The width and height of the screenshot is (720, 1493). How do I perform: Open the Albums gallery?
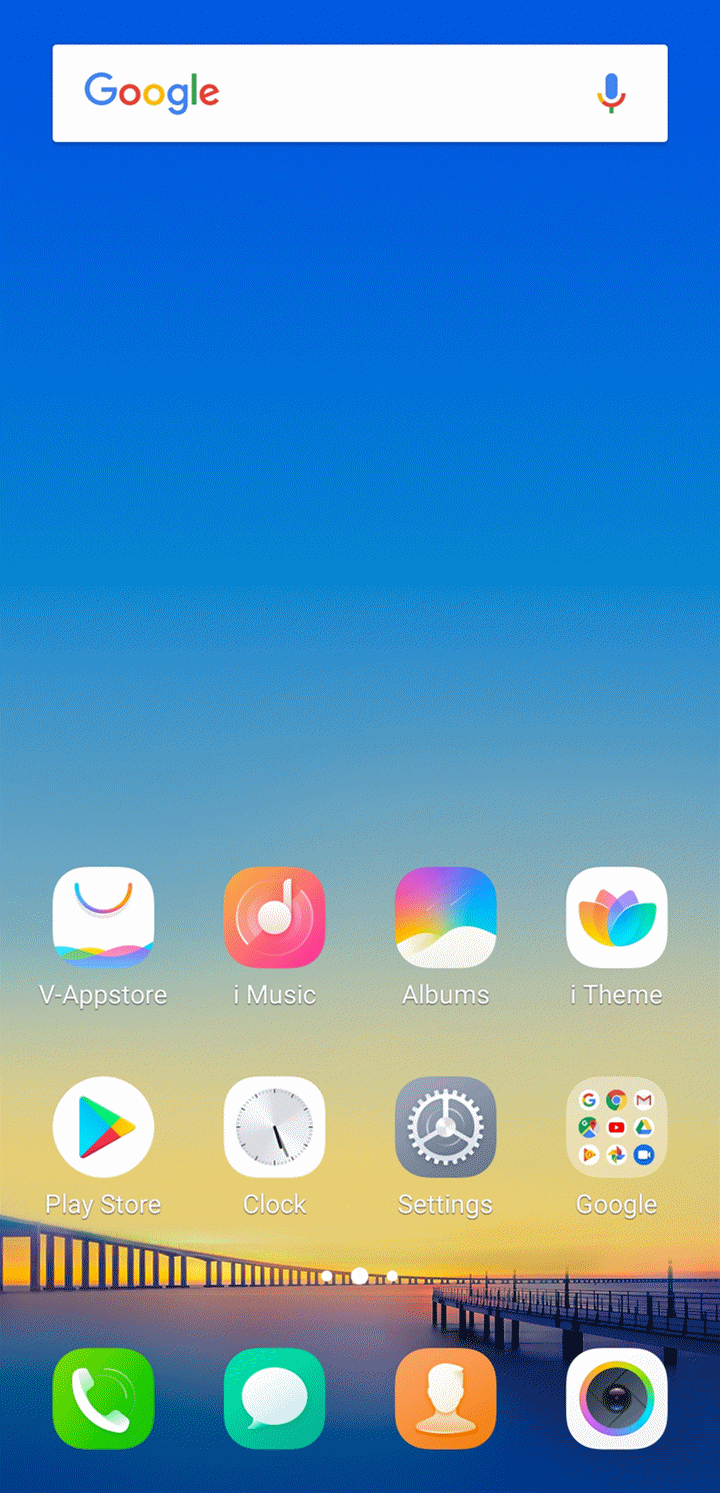coord(446,918)
